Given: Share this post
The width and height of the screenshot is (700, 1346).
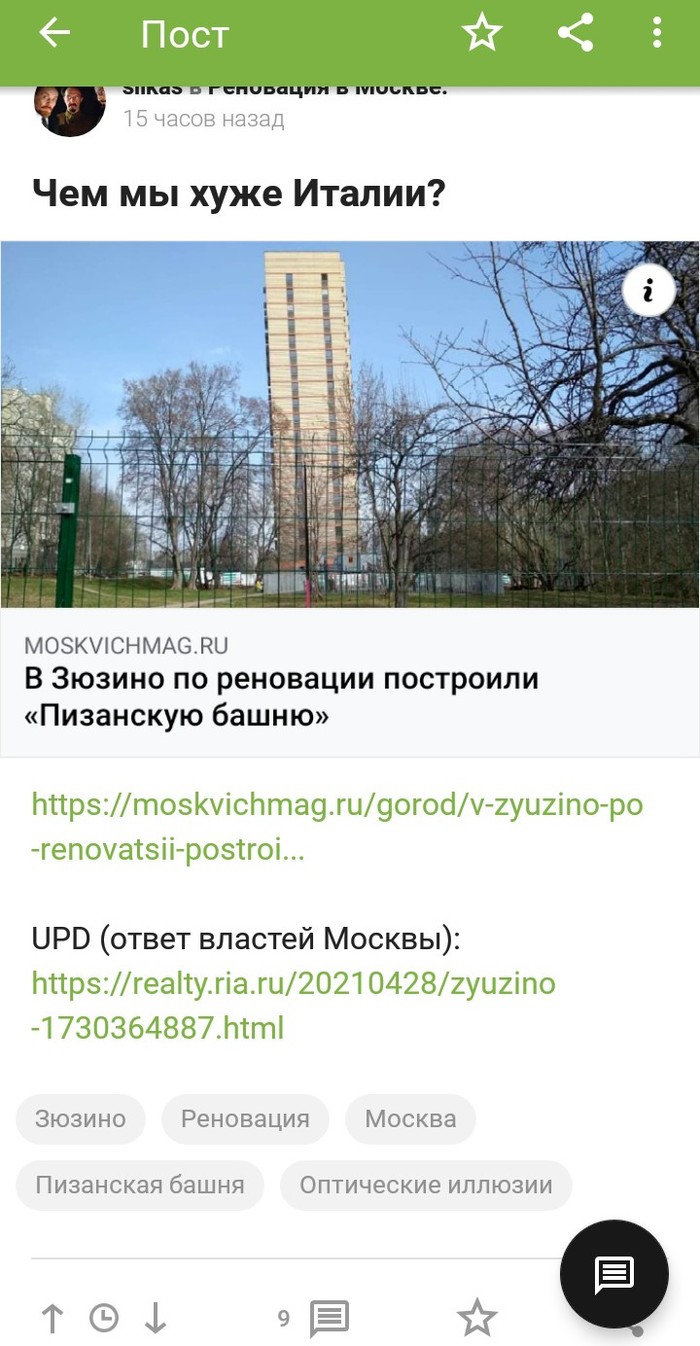Looking at the screenshot, I should tap(575, 34).
